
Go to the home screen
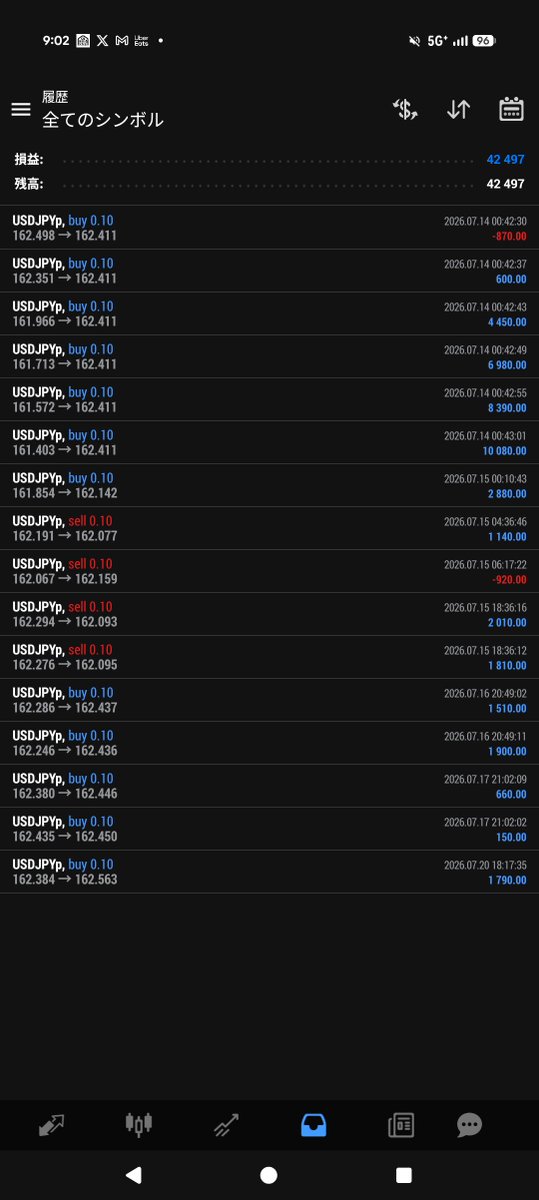268,1175
